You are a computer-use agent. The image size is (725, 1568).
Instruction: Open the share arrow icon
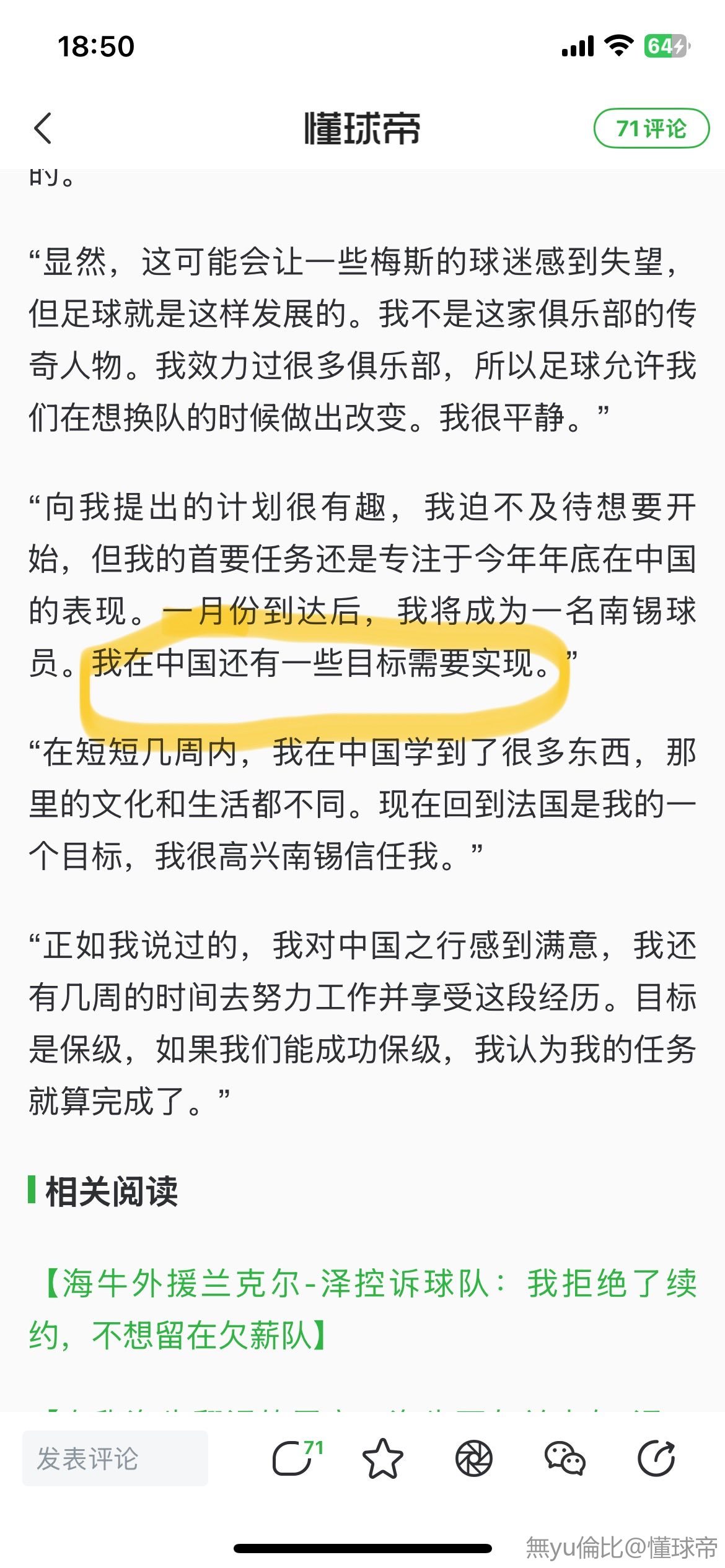click(656, 1458)
